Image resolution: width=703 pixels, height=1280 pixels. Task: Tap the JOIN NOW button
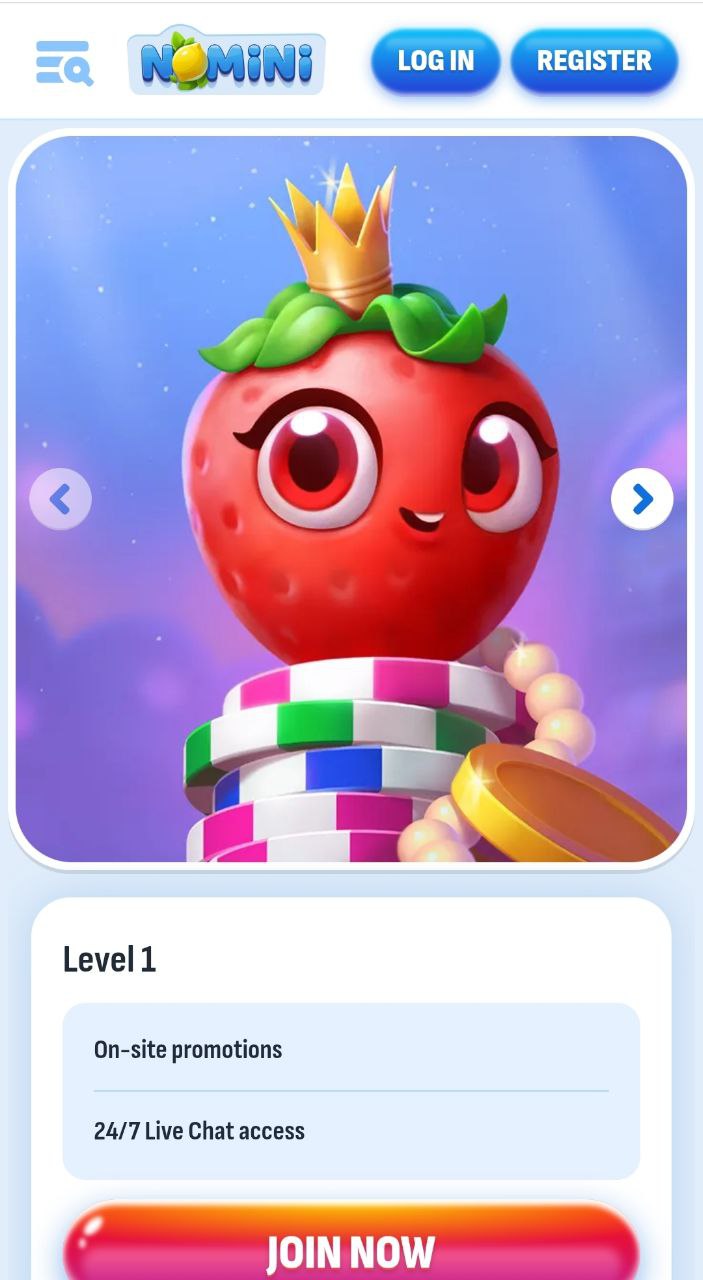[x=351, y=1243]
